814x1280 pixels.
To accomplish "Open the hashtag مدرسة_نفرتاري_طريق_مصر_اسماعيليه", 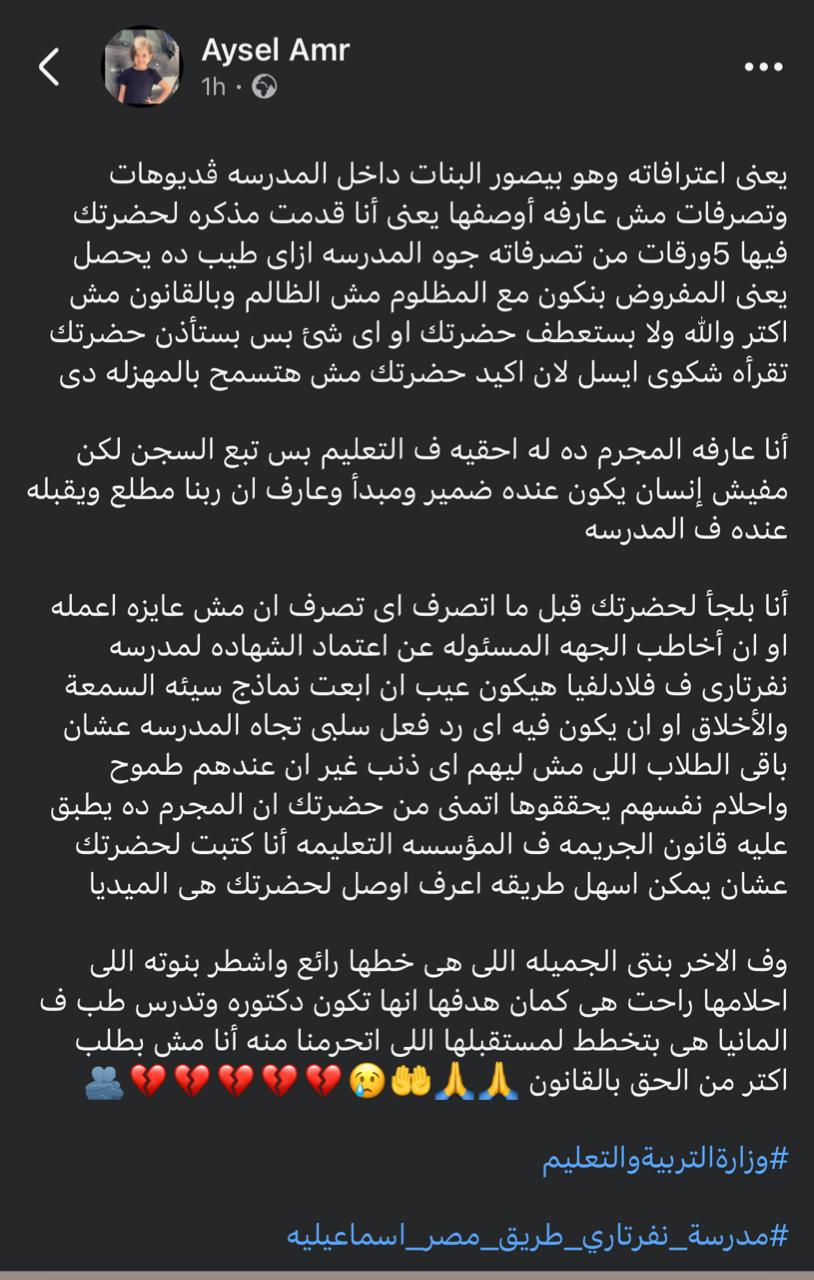I will coord(538,1235).
